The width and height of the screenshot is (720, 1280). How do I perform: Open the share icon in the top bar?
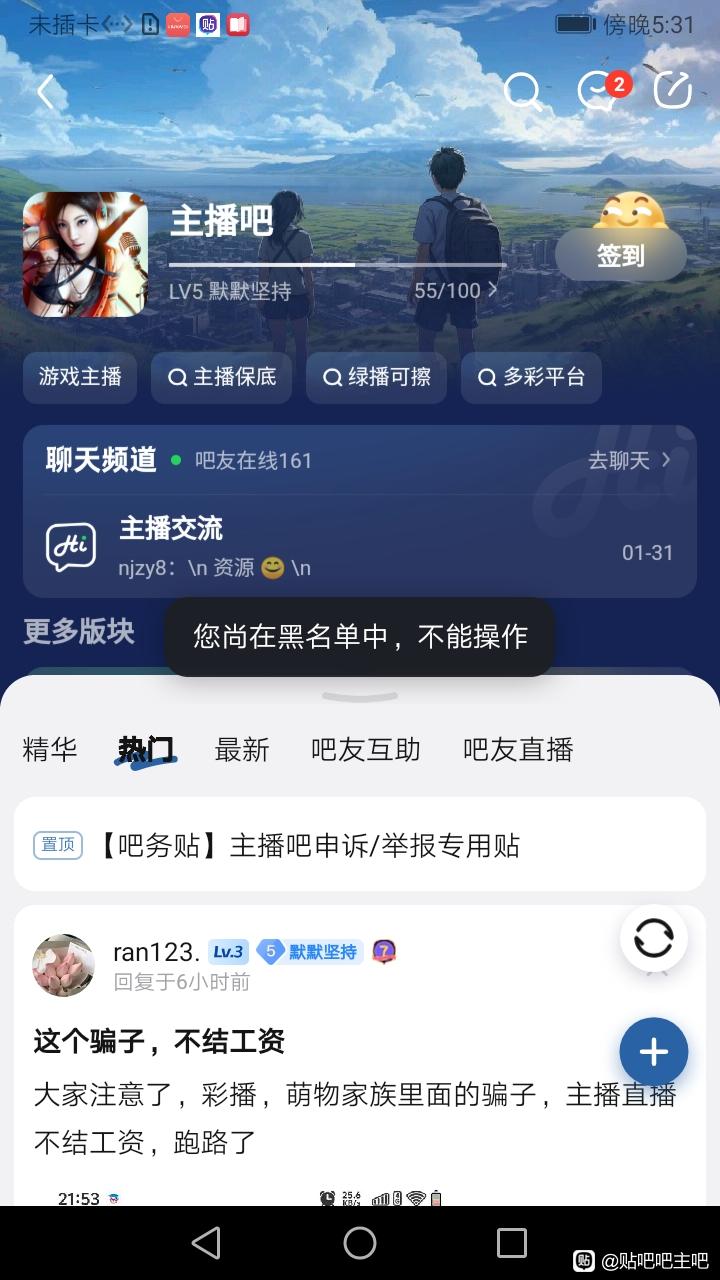pos(673,91)
